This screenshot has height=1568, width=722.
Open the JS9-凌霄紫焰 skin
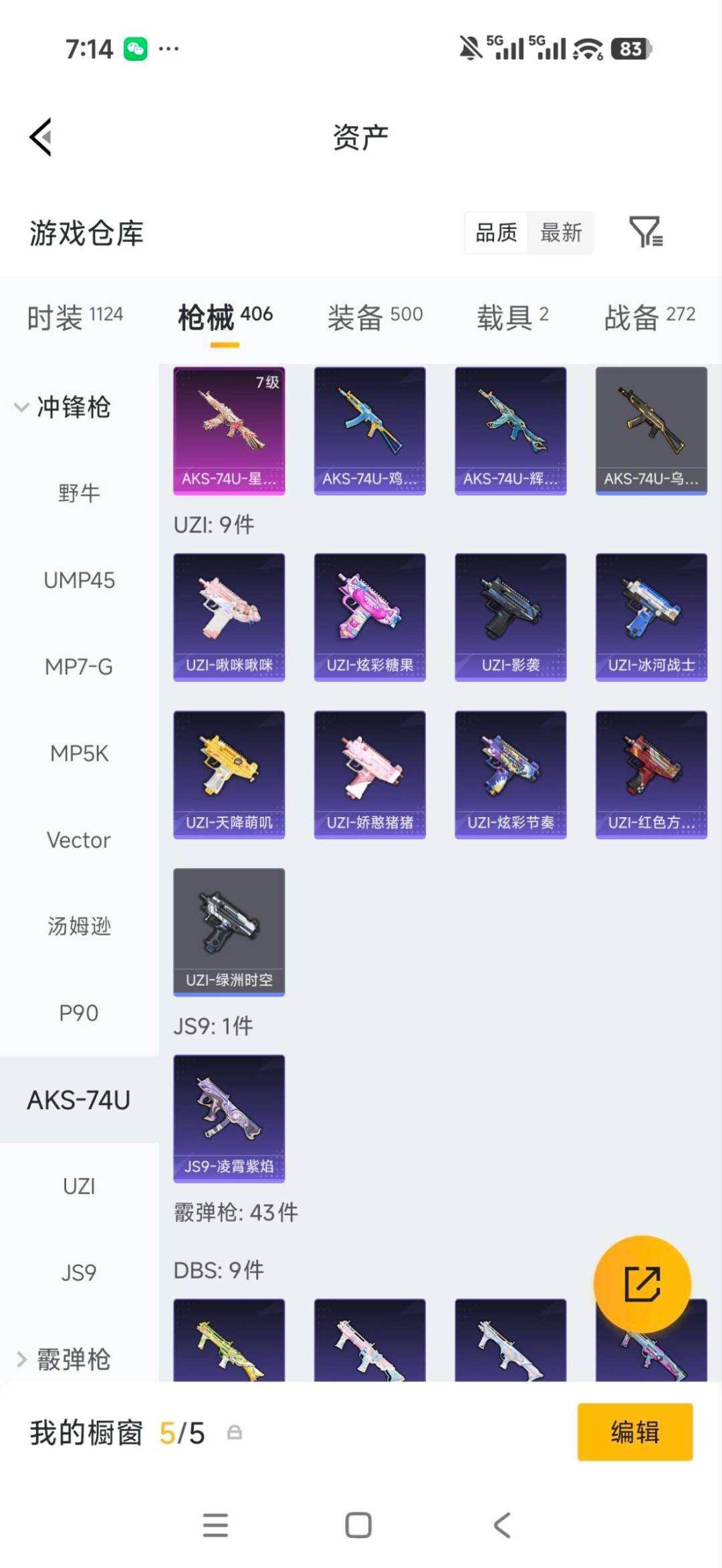tap(229, 1118)
